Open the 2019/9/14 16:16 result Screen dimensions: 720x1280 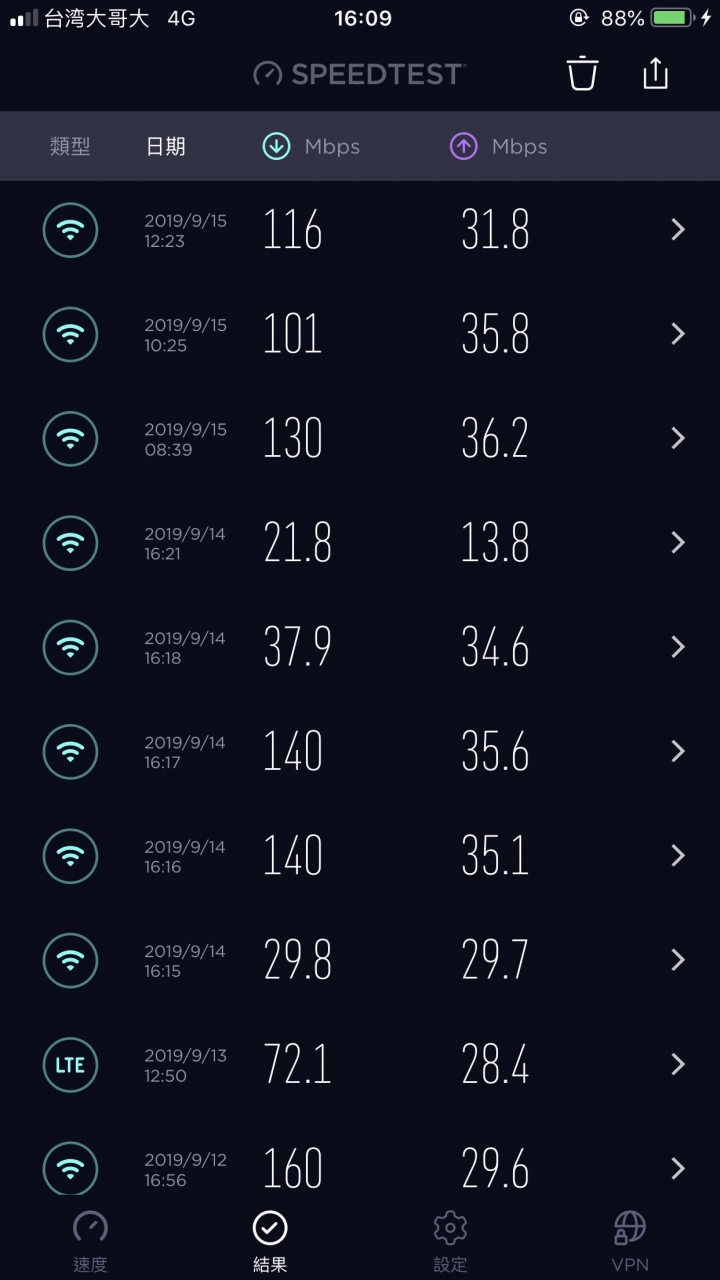click(x=360, y=855)
